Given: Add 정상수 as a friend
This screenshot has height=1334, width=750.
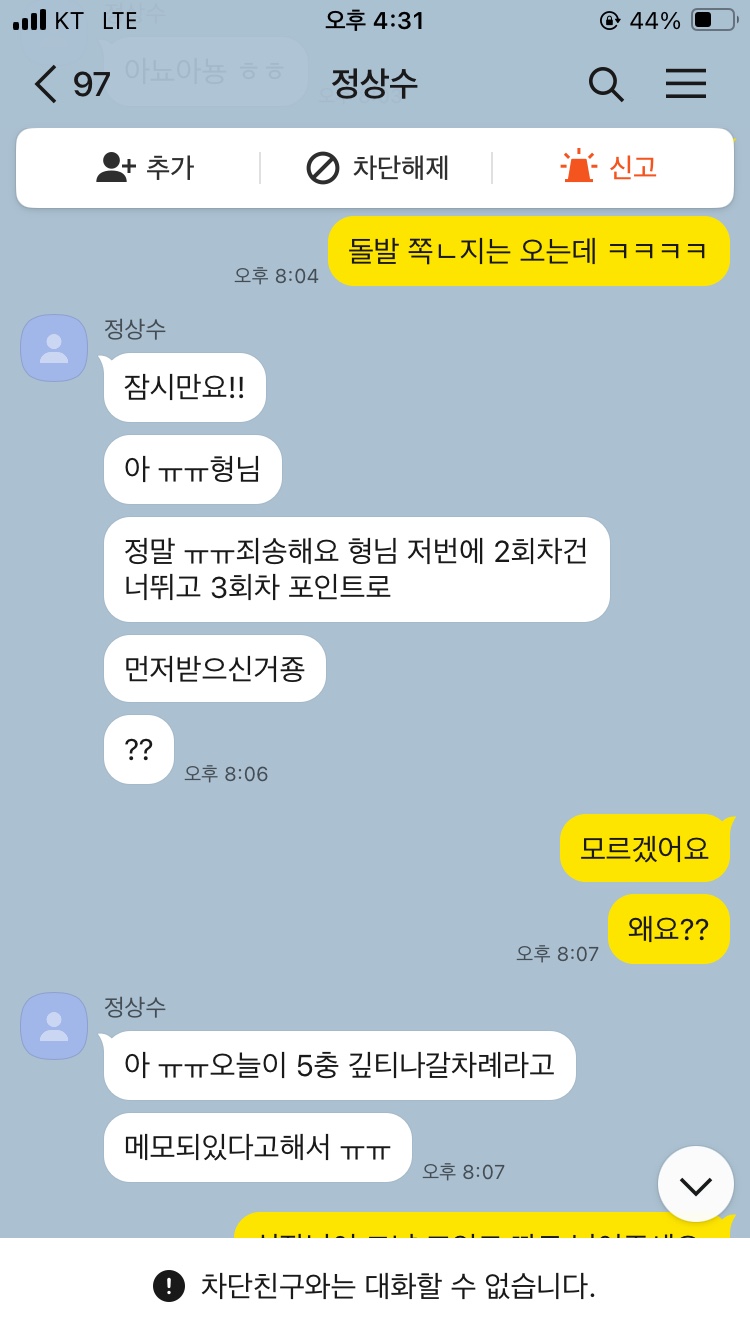Looking at the screenshot, I should coord(145,168).
